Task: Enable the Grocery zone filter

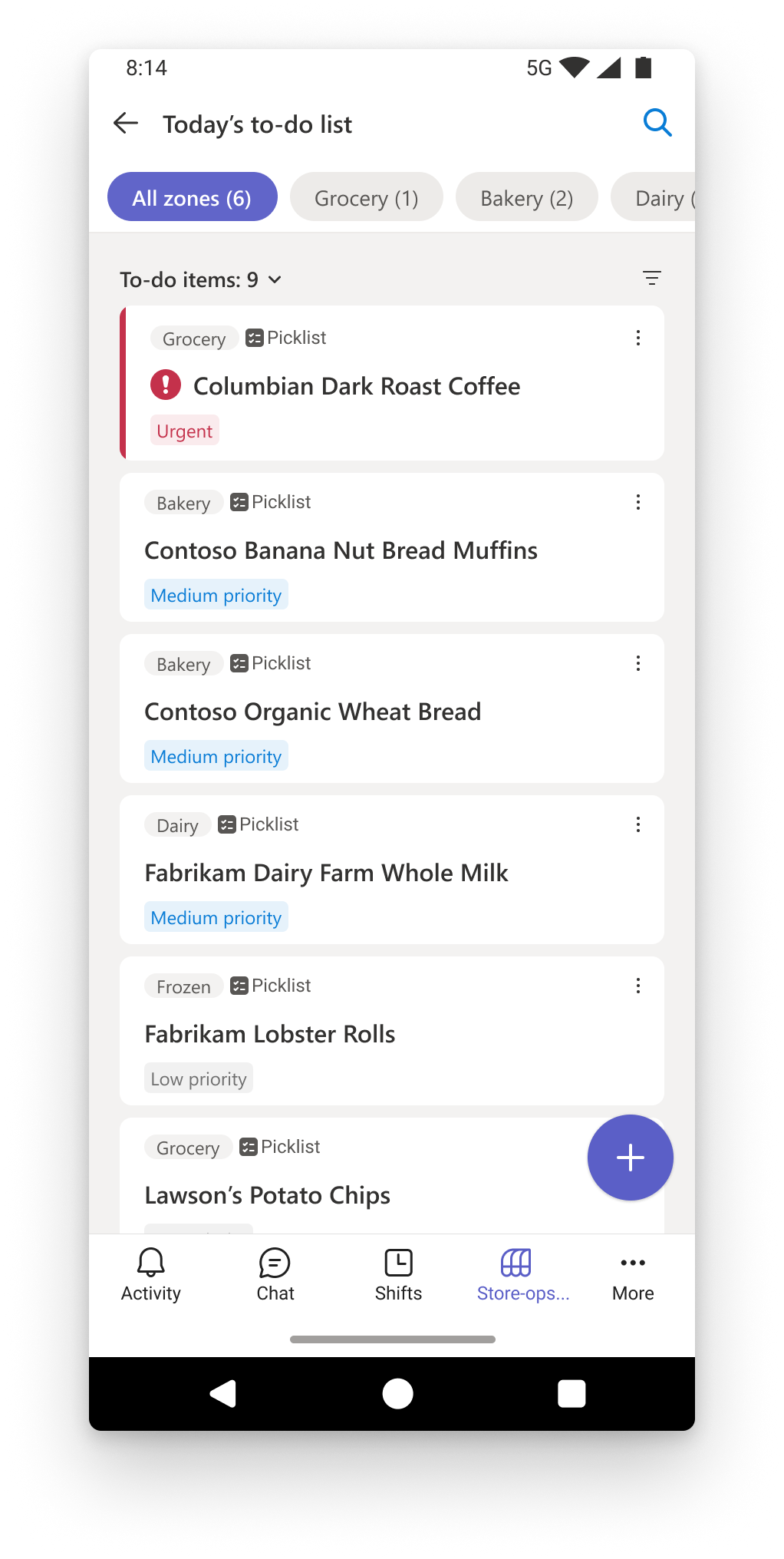Action: tap(366, 197)
